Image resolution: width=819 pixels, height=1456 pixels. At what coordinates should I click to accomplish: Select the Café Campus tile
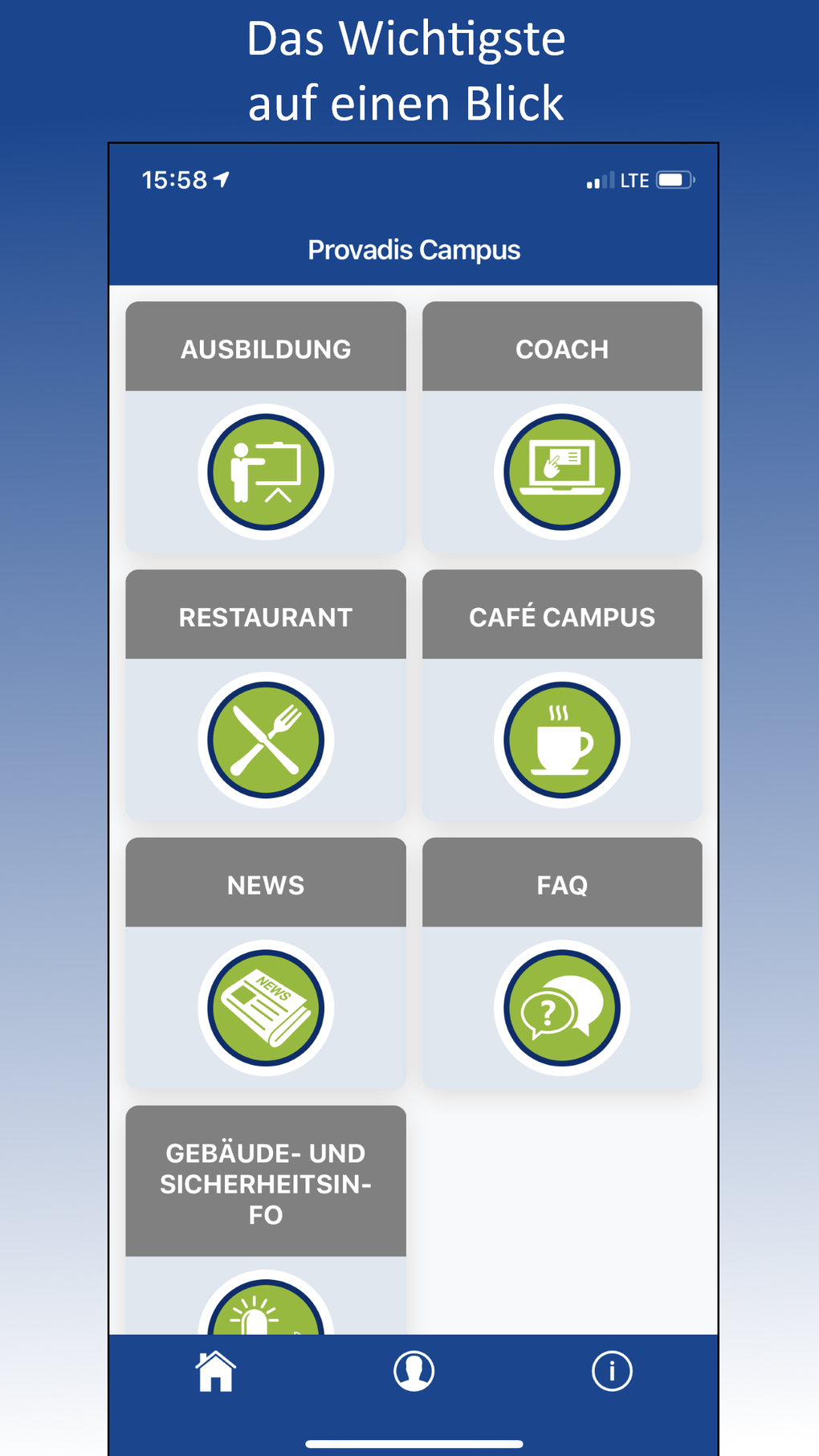[x=561, y=615]
